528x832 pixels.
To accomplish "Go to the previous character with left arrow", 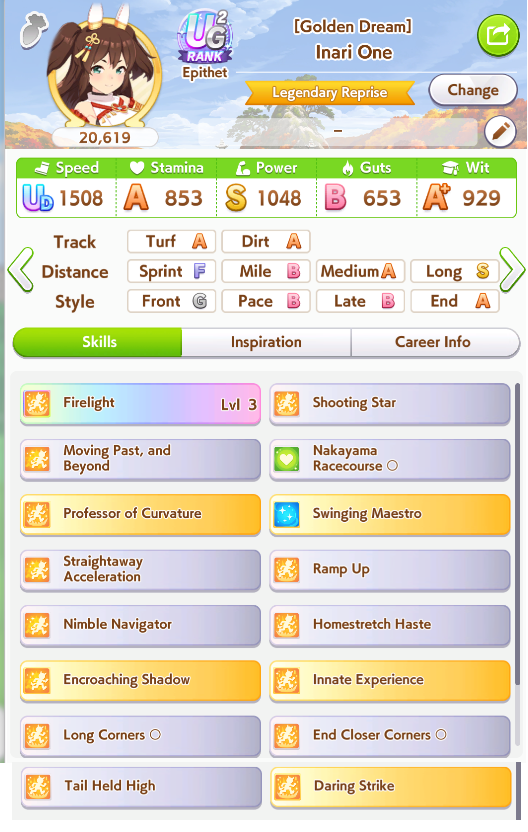I will pyautogui.click(x=21, y=270).
